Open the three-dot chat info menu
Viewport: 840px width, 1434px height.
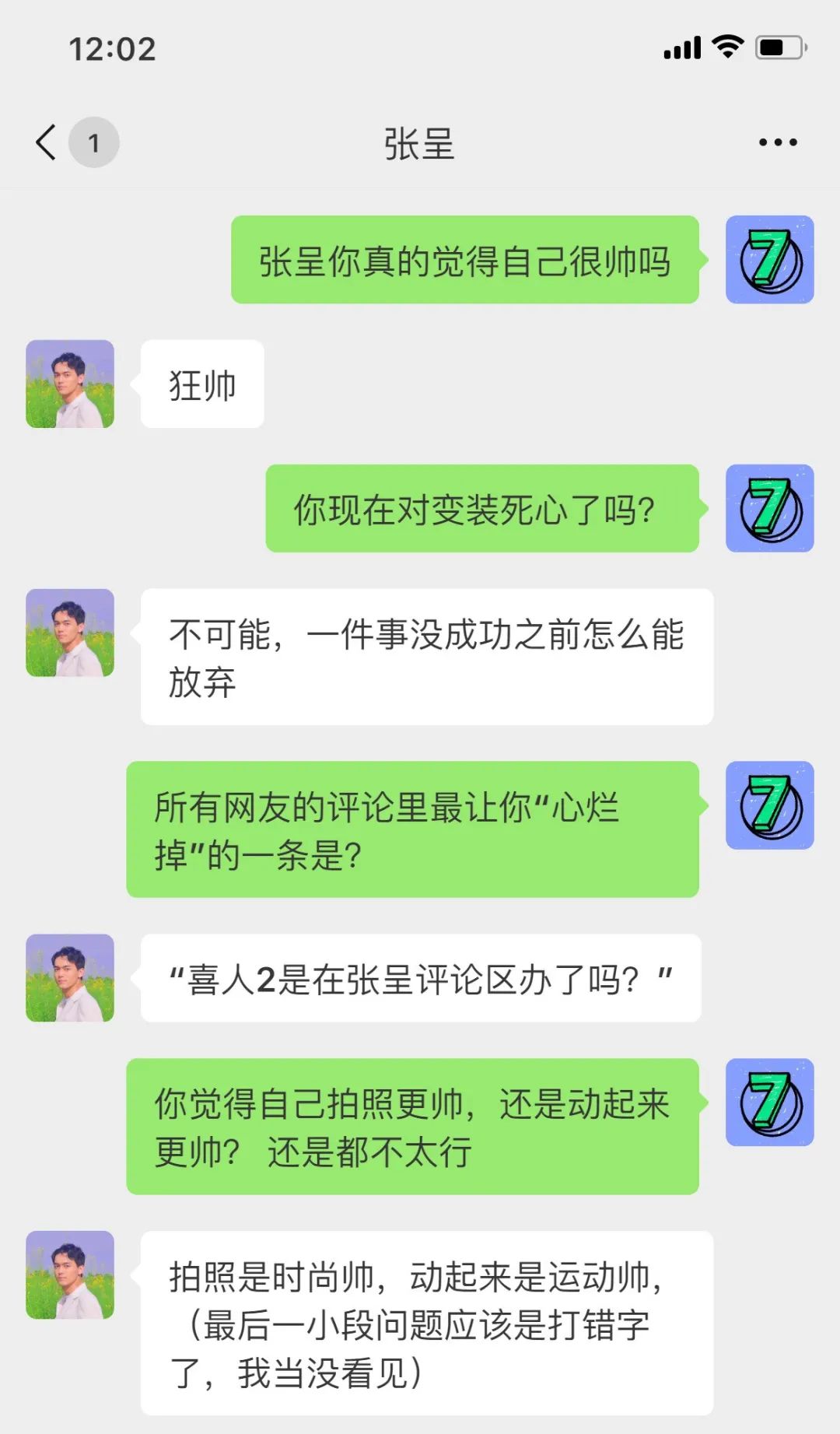coord(778,142)
